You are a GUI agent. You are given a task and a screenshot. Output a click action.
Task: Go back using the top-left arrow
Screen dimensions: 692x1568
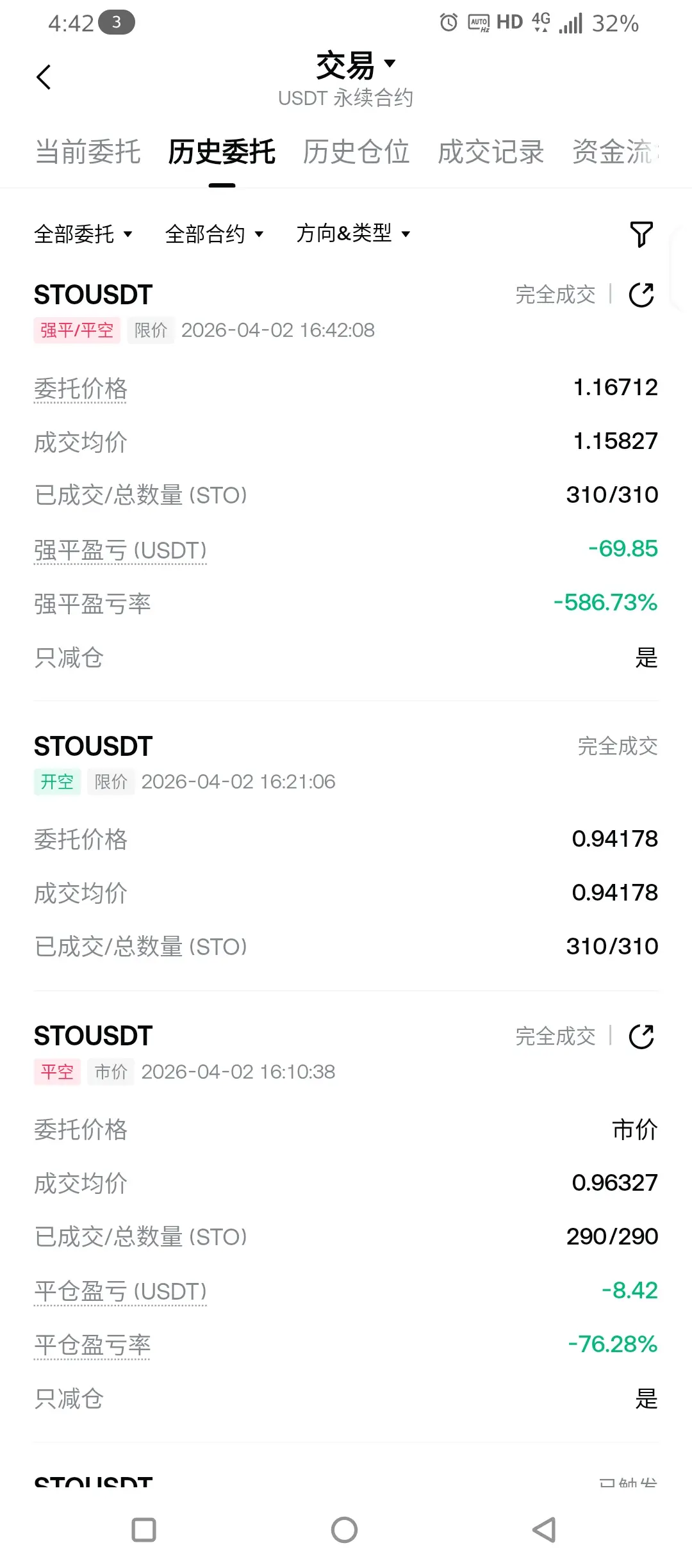[44, 78]
